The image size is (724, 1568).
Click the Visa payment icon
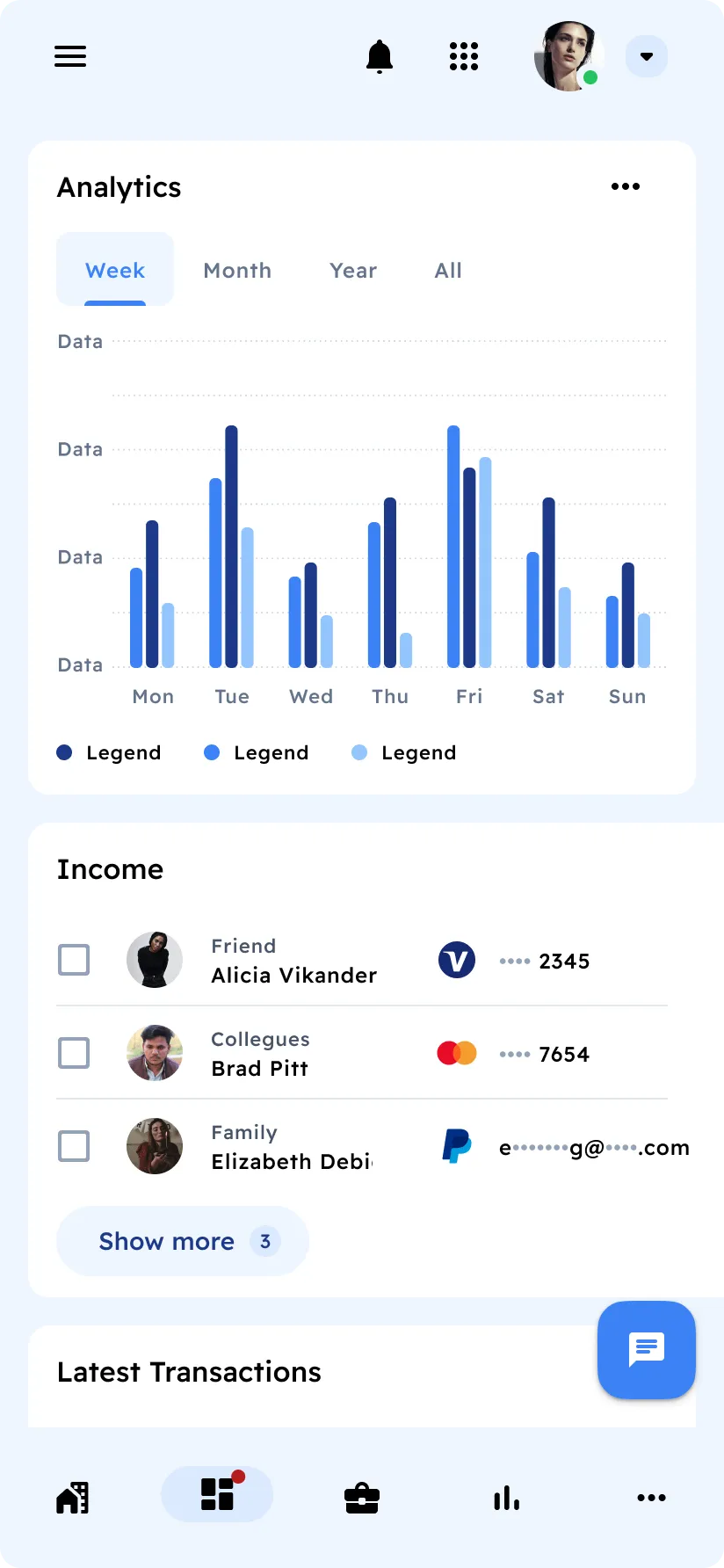click(456, 960)
